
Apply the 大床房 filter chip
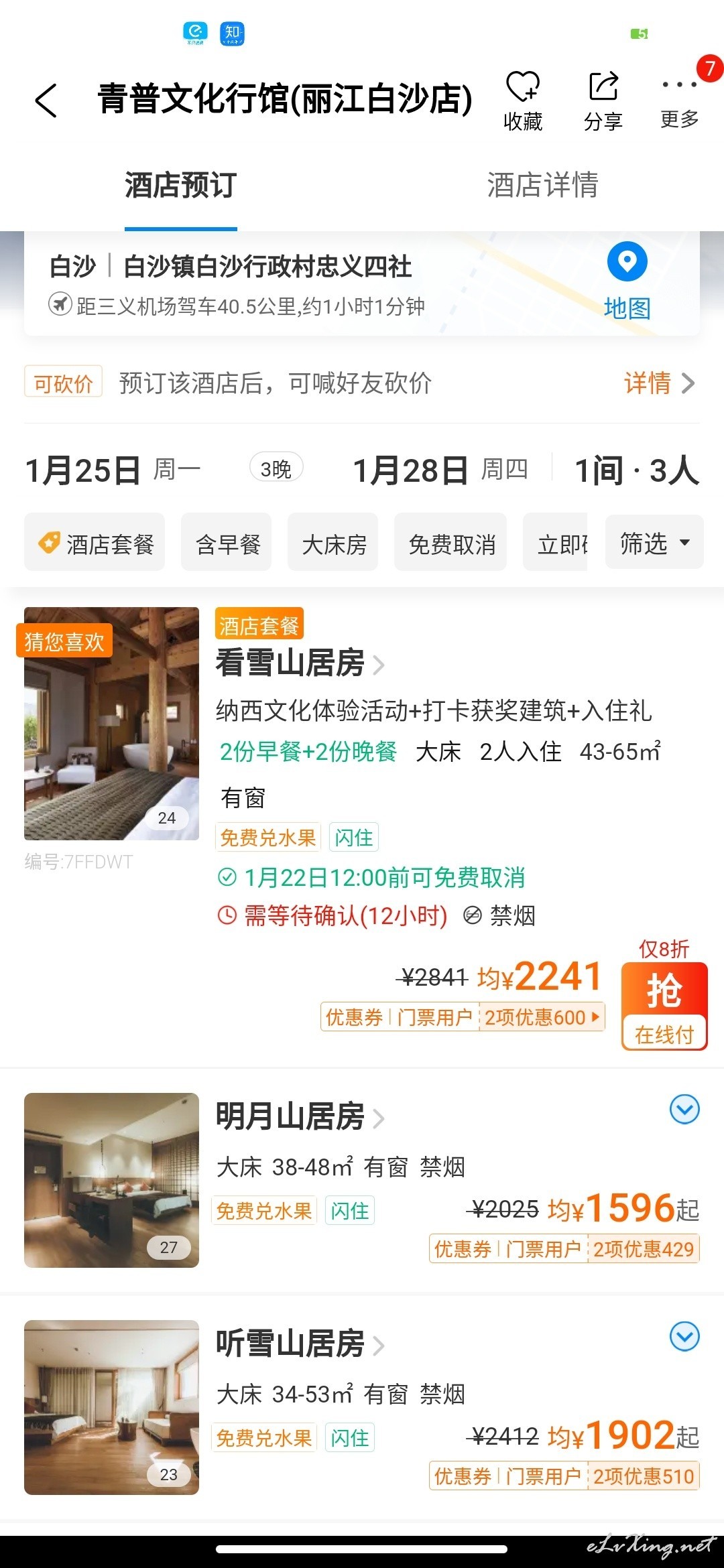point(333,542)
